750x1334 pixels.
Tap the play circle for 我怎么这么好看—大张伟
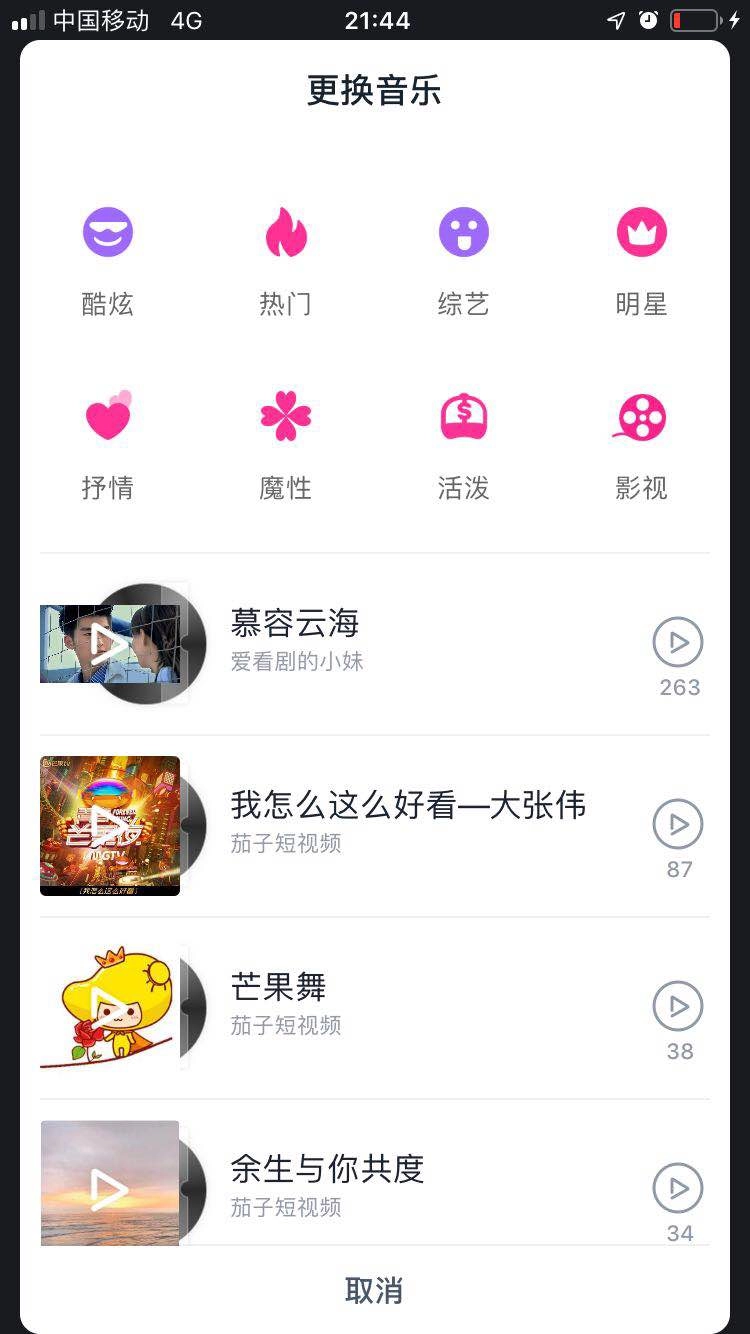pyautogui.click(x=678, y=825)
